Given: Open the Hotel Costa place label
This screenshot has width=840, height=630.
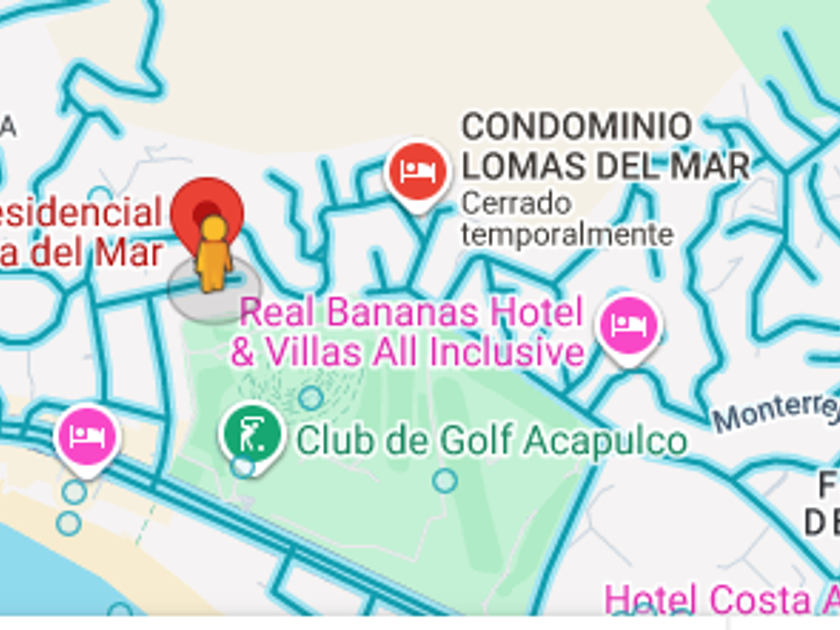Looking at the screenshot, I should pos(720,599).
